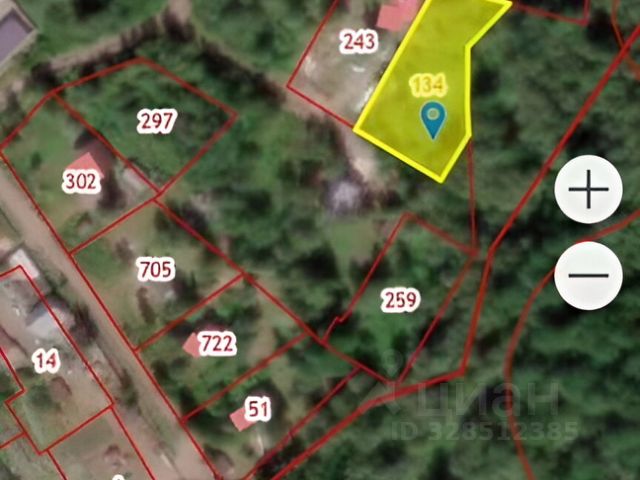Image resolution: width=640 pixels, height=480 pixels.
Task: Select land parcel 259
Action: 400,299
